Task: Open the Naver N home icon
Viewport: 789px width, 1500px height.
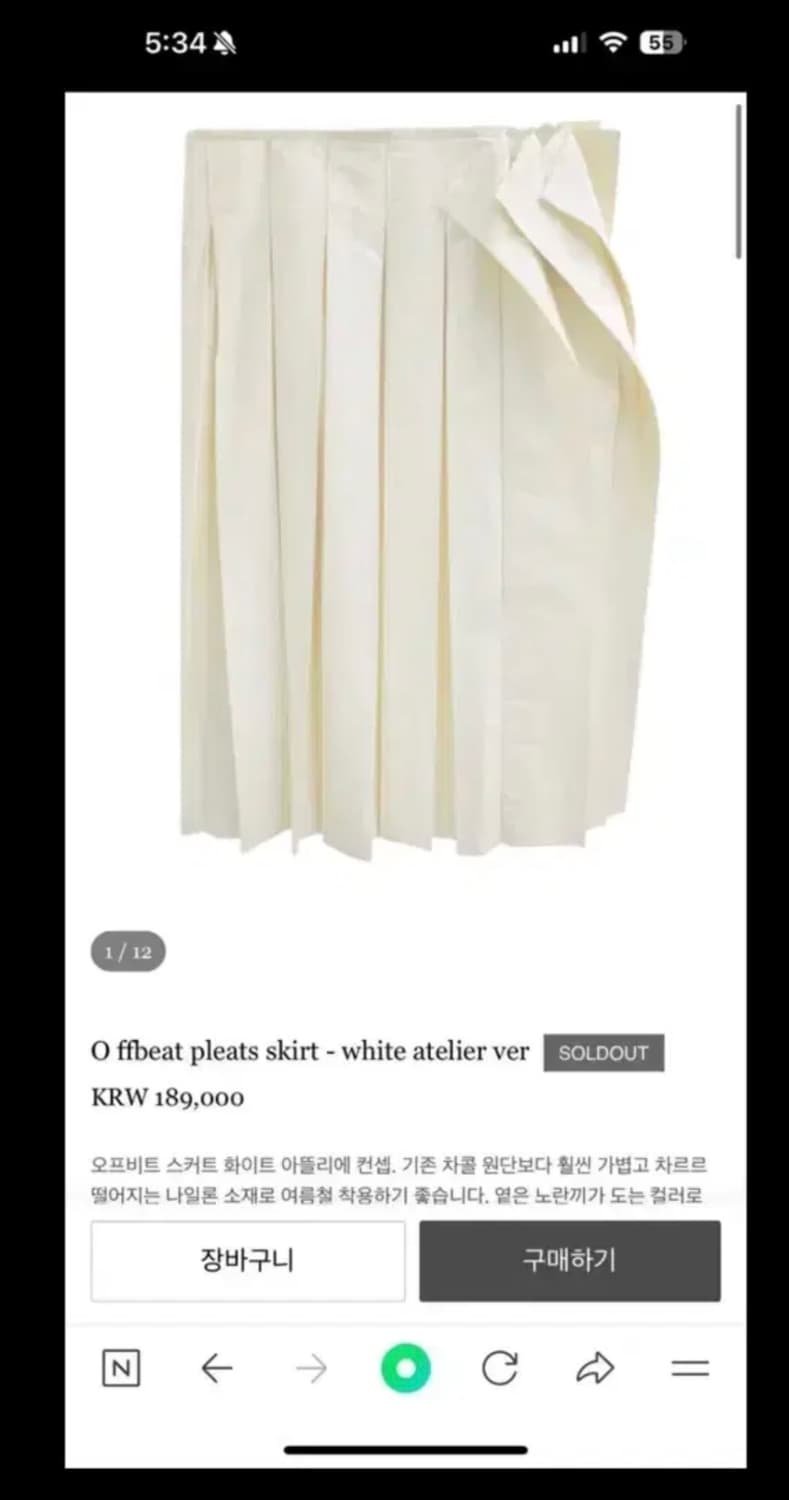Action: point(121,1368)
